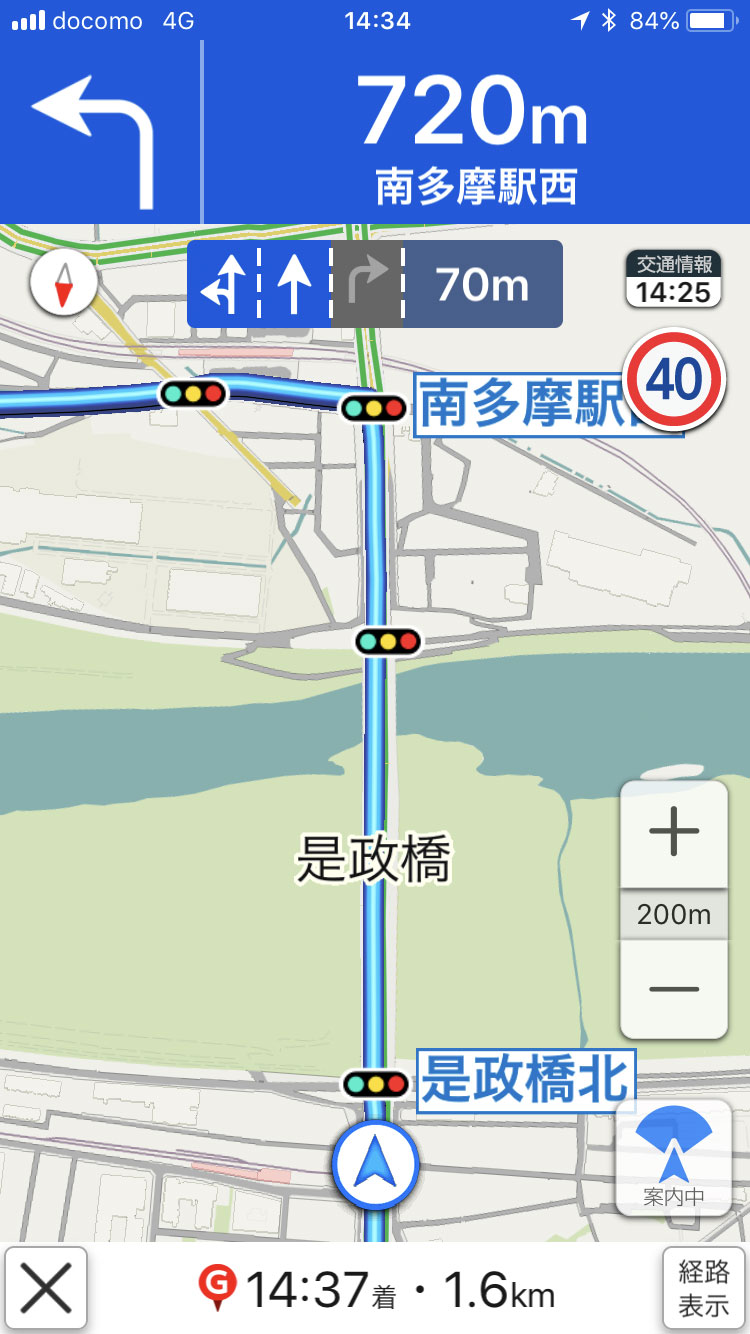
Task: Close navigation with the X button
Action: point(46,1289)
